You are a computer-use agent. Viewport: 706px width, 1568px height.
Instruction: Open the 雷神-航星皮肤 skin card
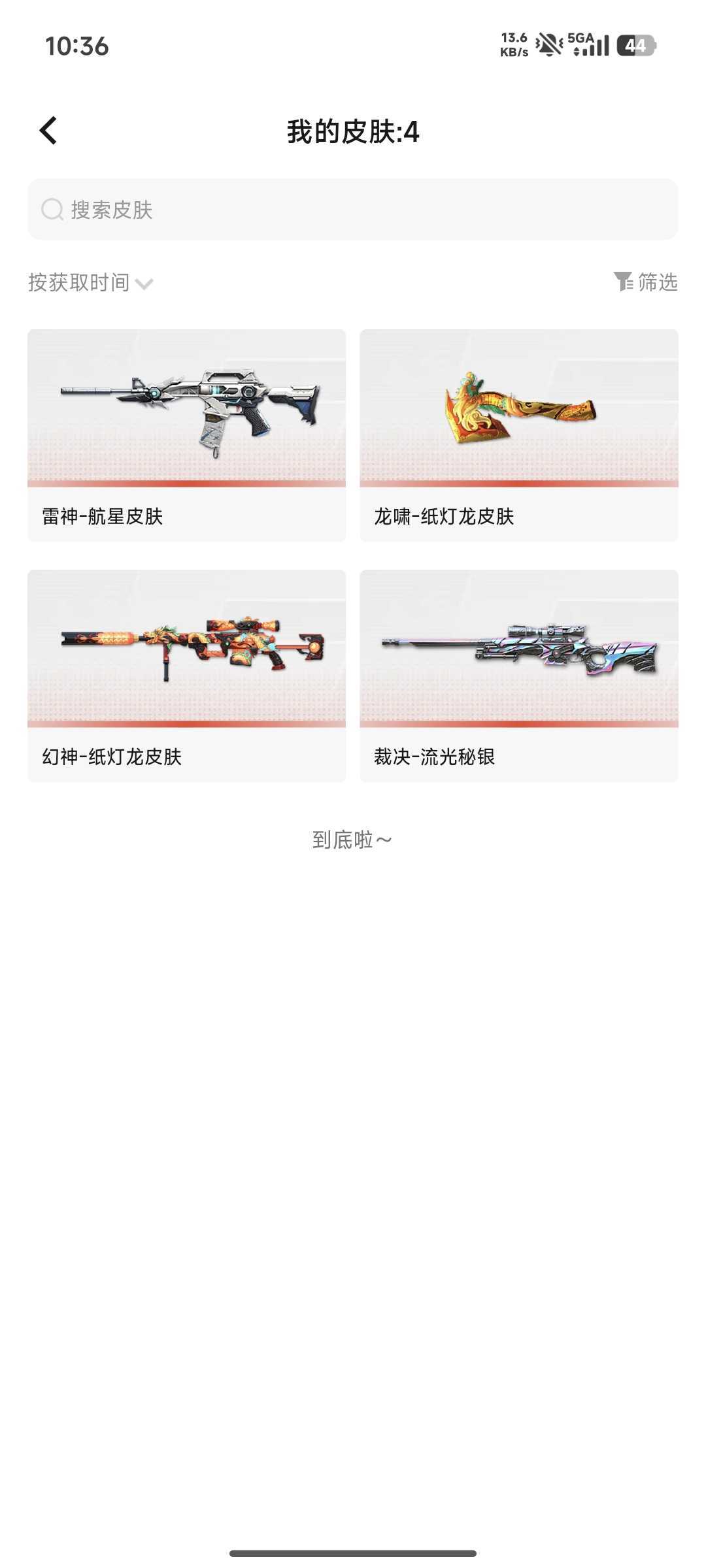coord(186,434)
